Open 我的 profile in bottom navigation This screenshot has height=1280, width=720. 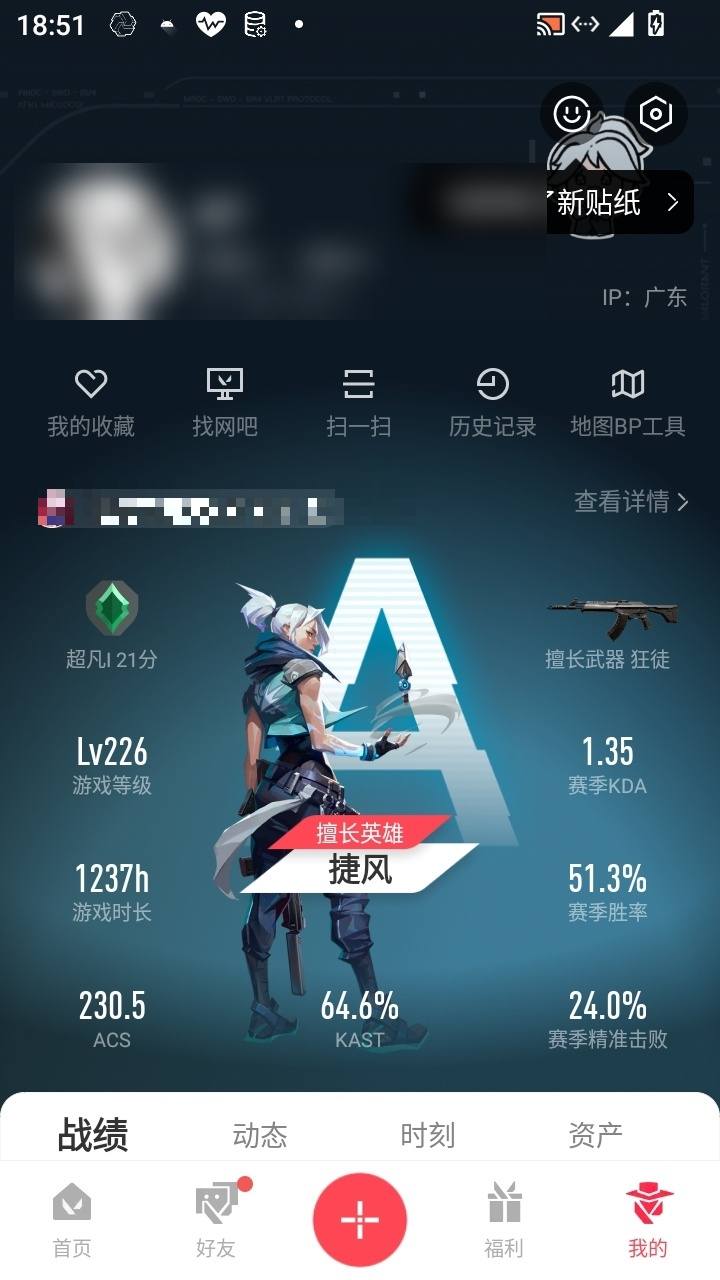click(x=648, y=1218)
